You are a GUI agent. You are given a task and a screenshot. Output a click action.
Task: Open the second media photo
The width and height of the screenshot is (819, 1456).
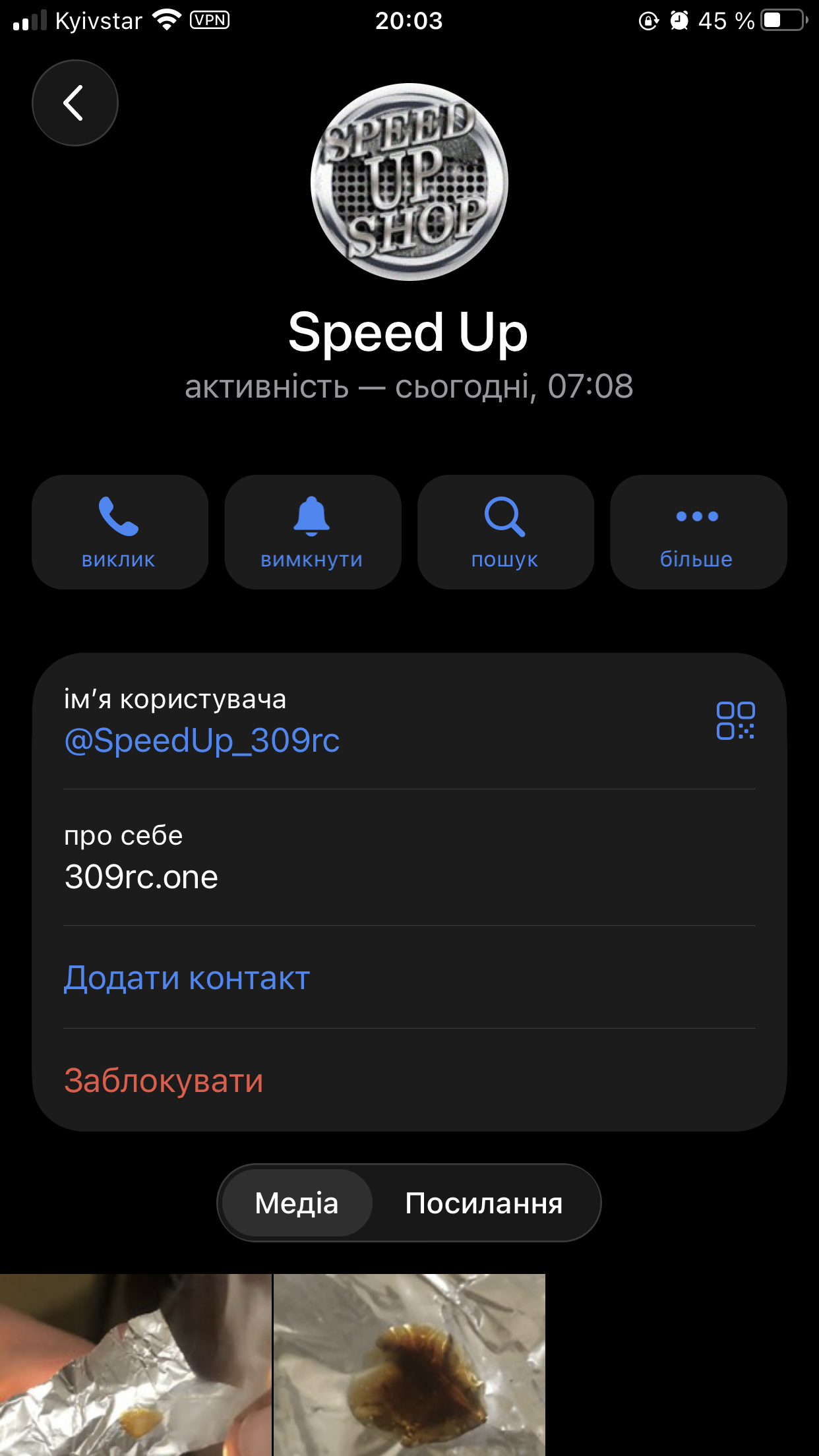tap(409, 1365)
